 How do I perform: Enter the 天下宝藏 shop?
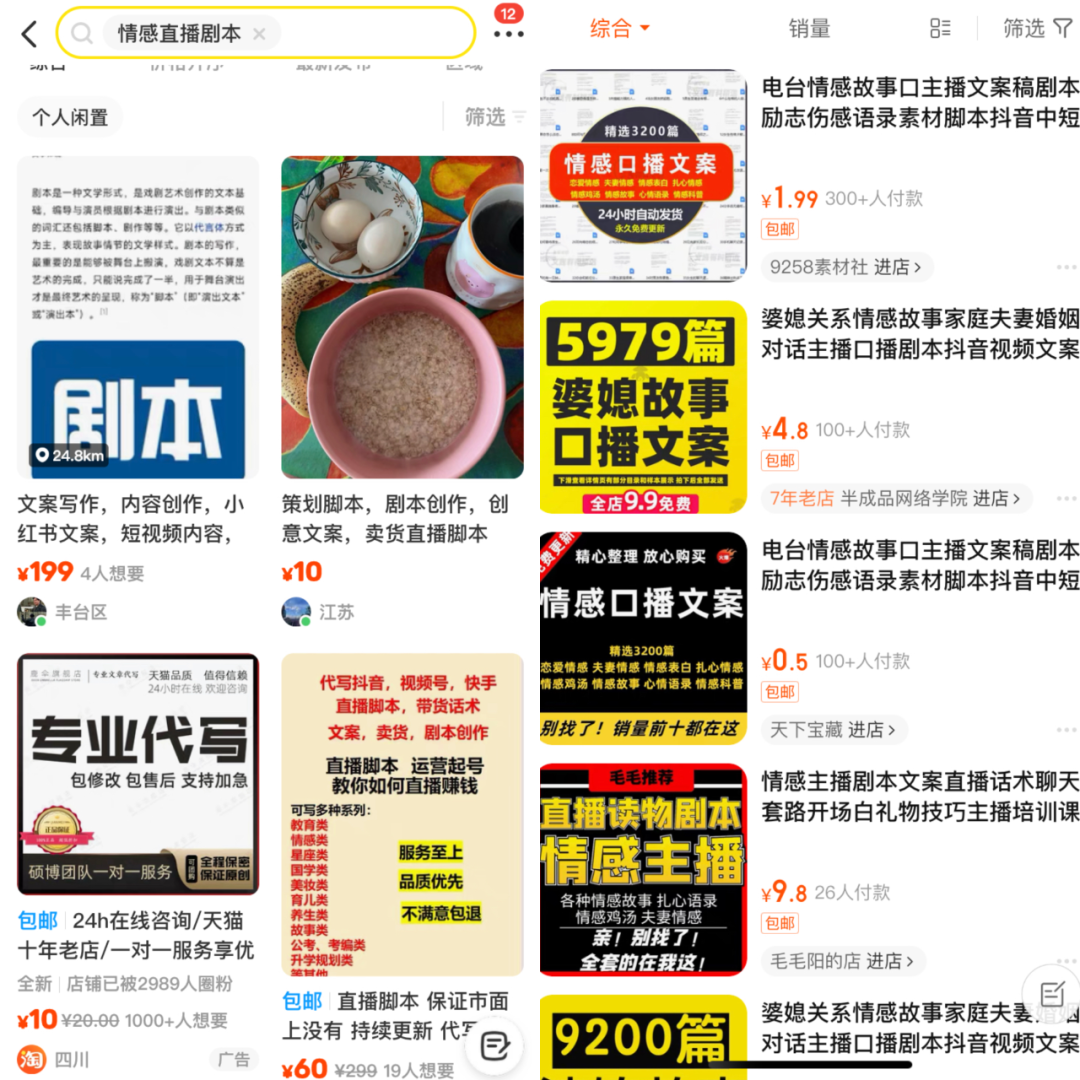pyautogui.click(x=834, y=730)
